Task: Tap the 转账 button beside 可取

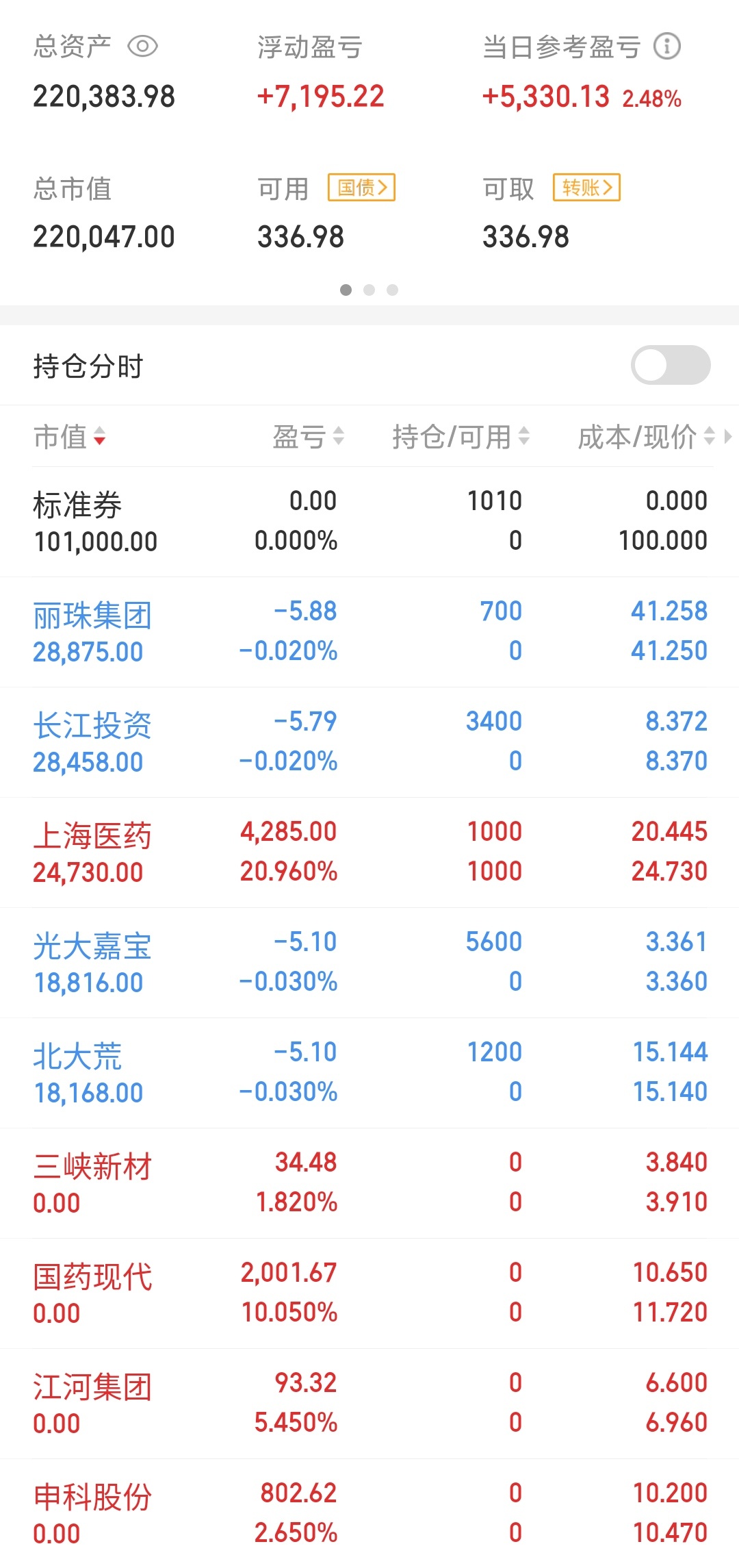Action: (586, 188)
